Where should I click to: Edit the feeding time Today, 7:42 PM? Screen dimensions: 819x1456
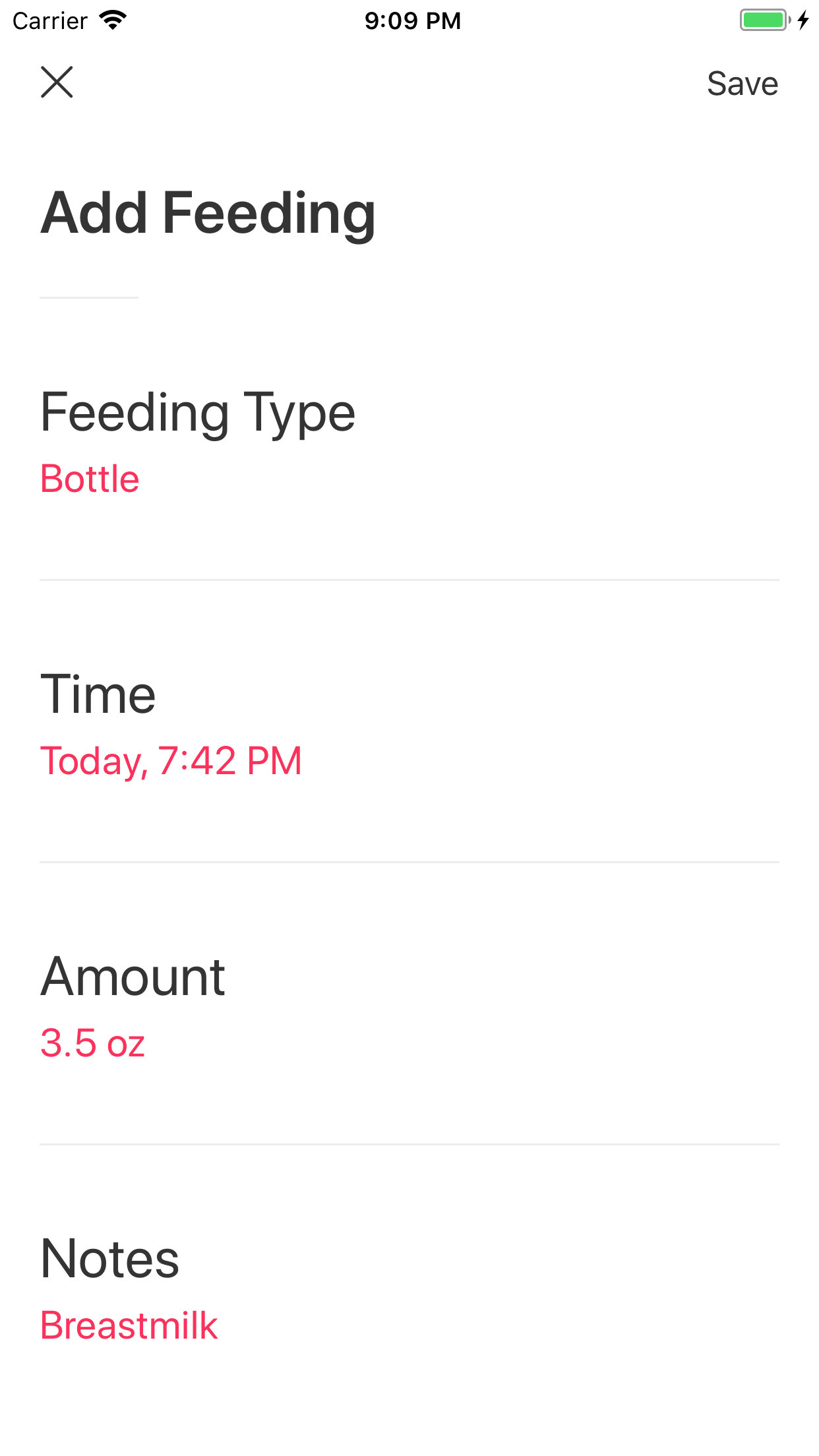[171, 761]
